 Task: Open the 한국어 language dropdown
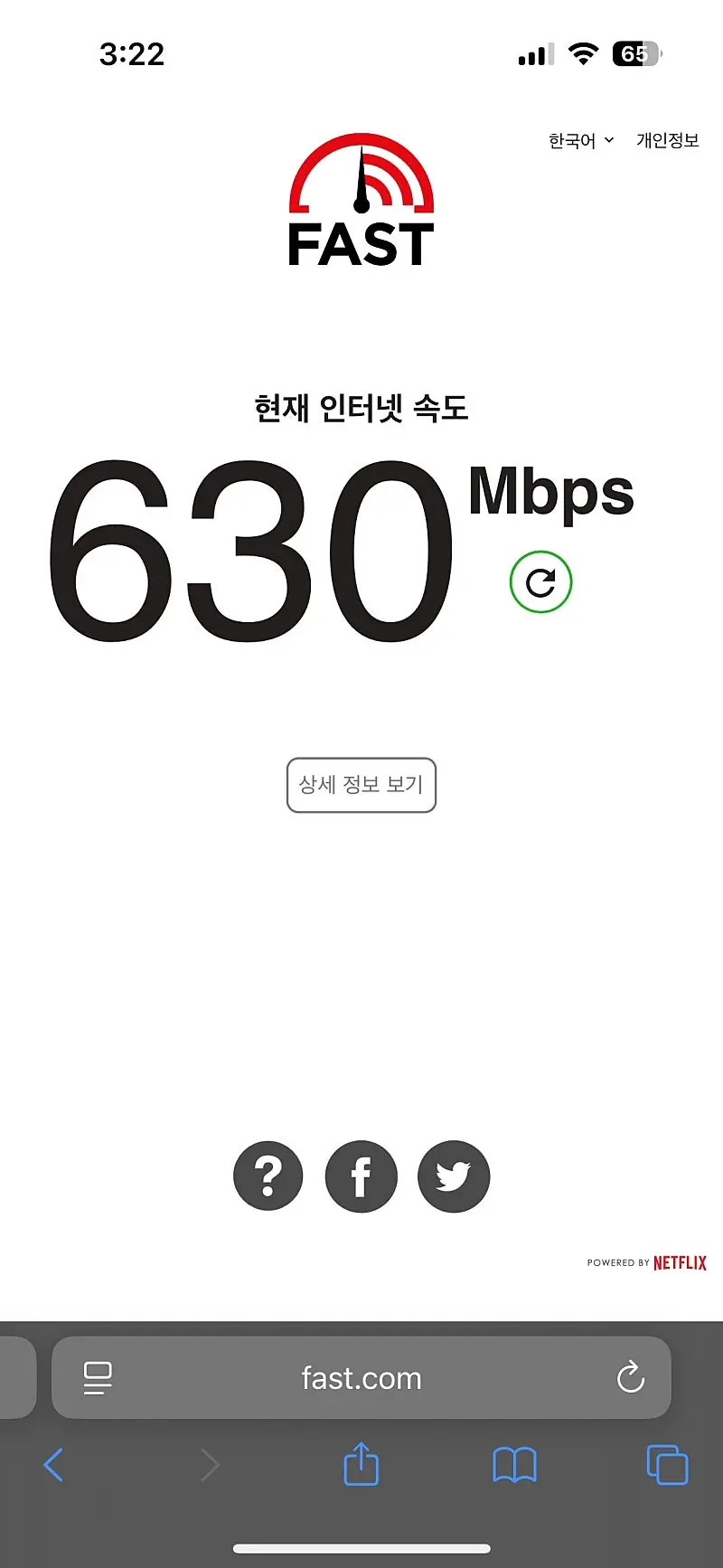click(580, 141)
